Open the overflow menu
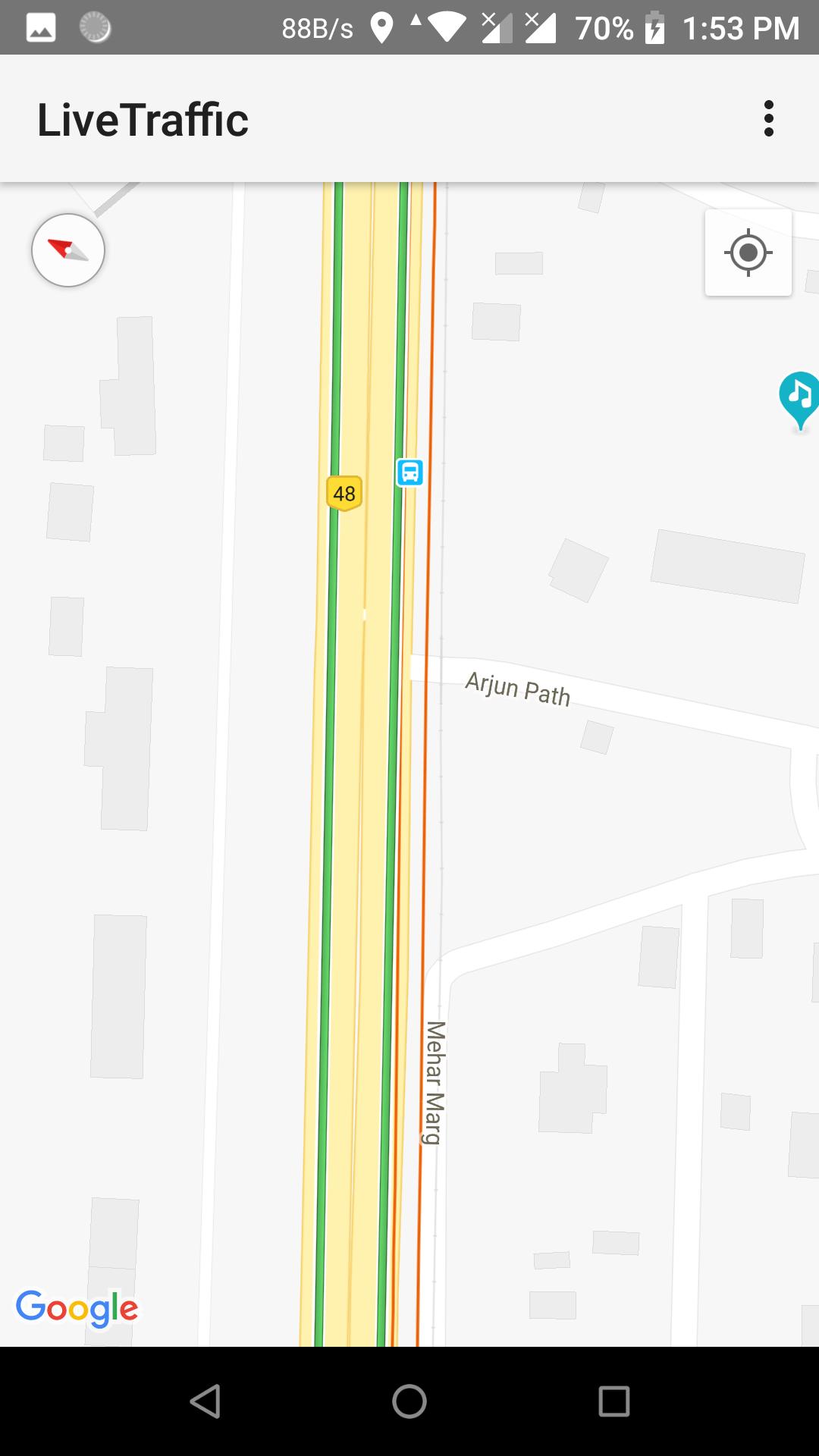Viewport: 819px width, 1456px height. click(x=768, y=119)
